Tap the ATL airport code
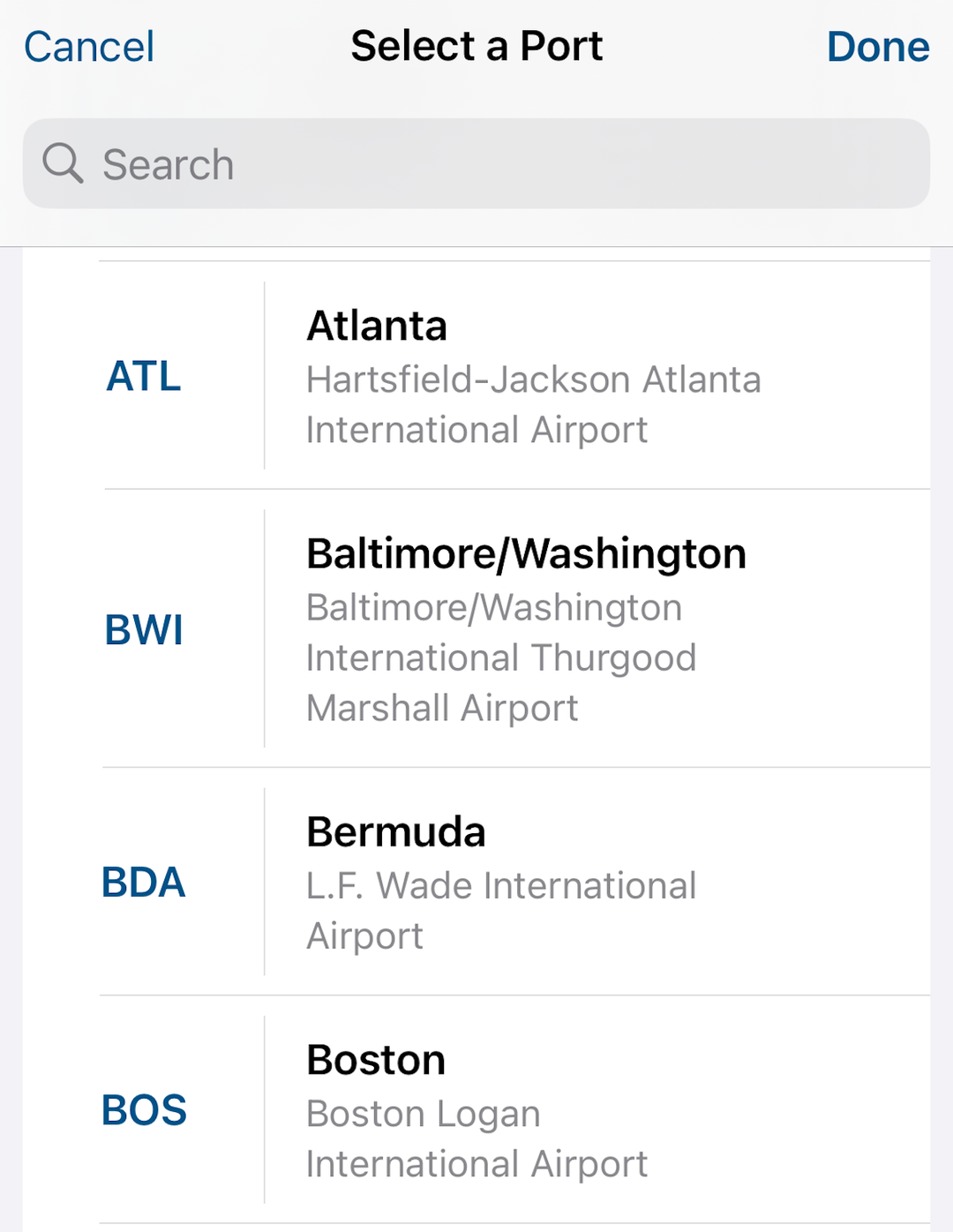This screenshot has width=953, height=1232. tap(145, 378)
